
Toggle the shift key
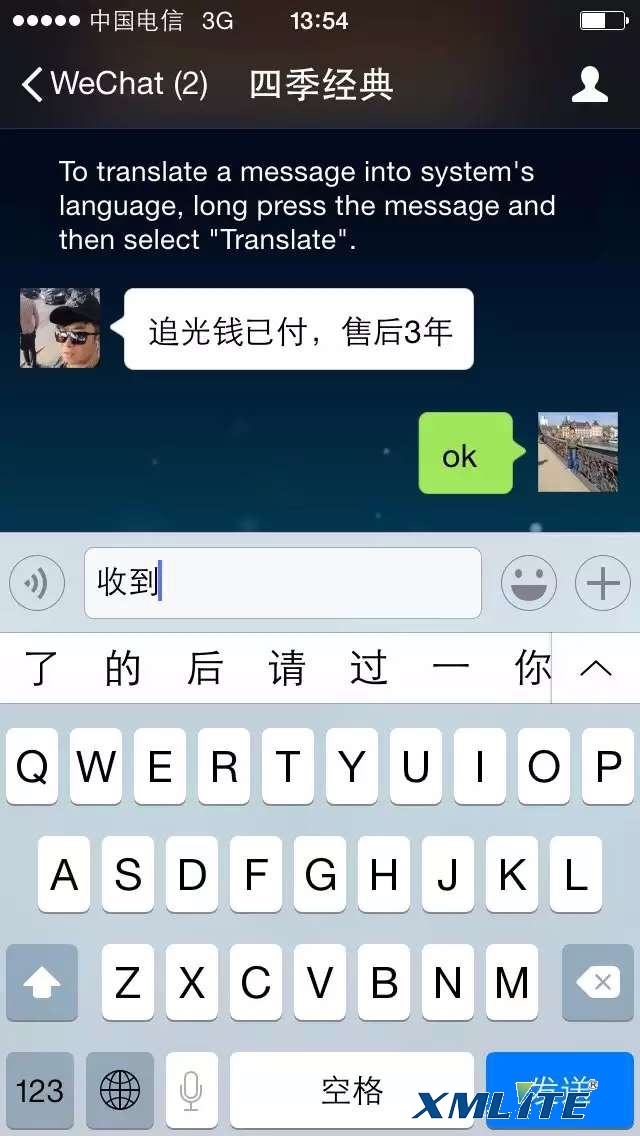click(42, 983)
